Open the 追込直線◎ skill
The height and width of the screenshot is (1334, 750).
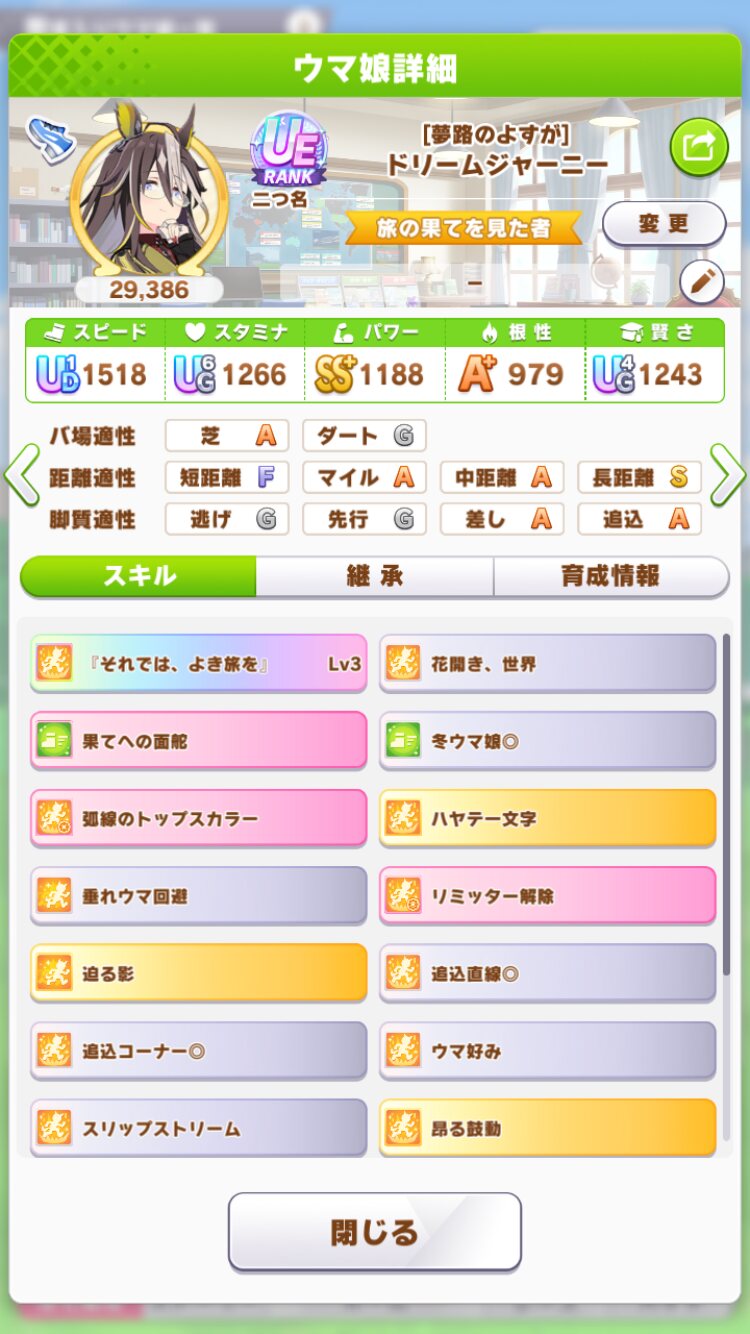(x=547, y=973)
